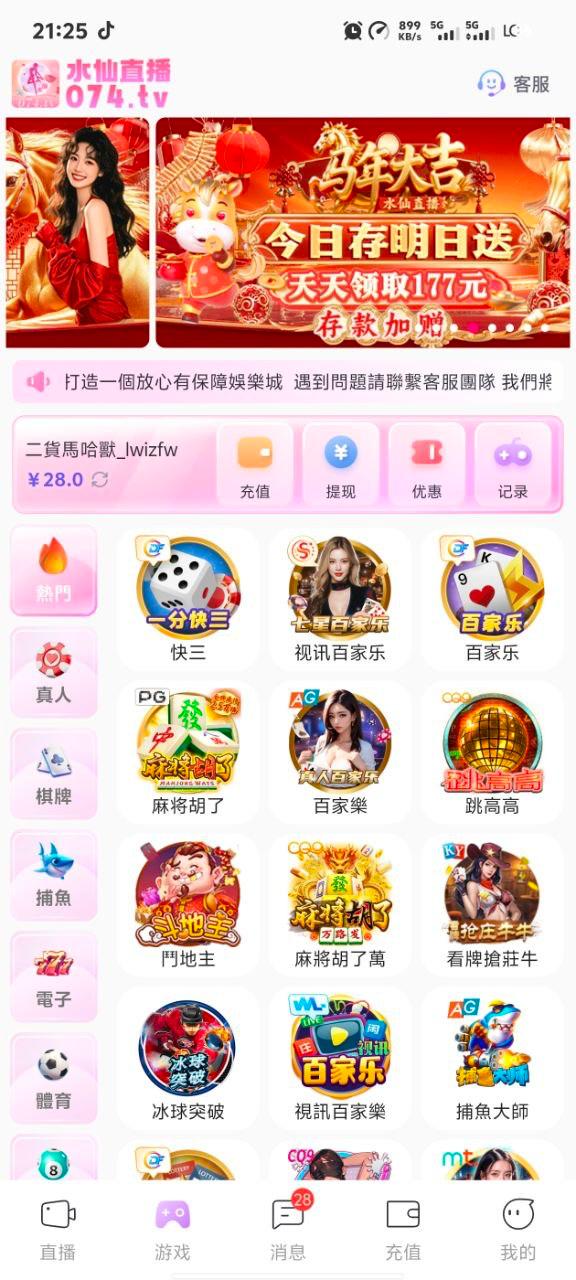Open 充值 in the wallet panel

pos(255,463)
